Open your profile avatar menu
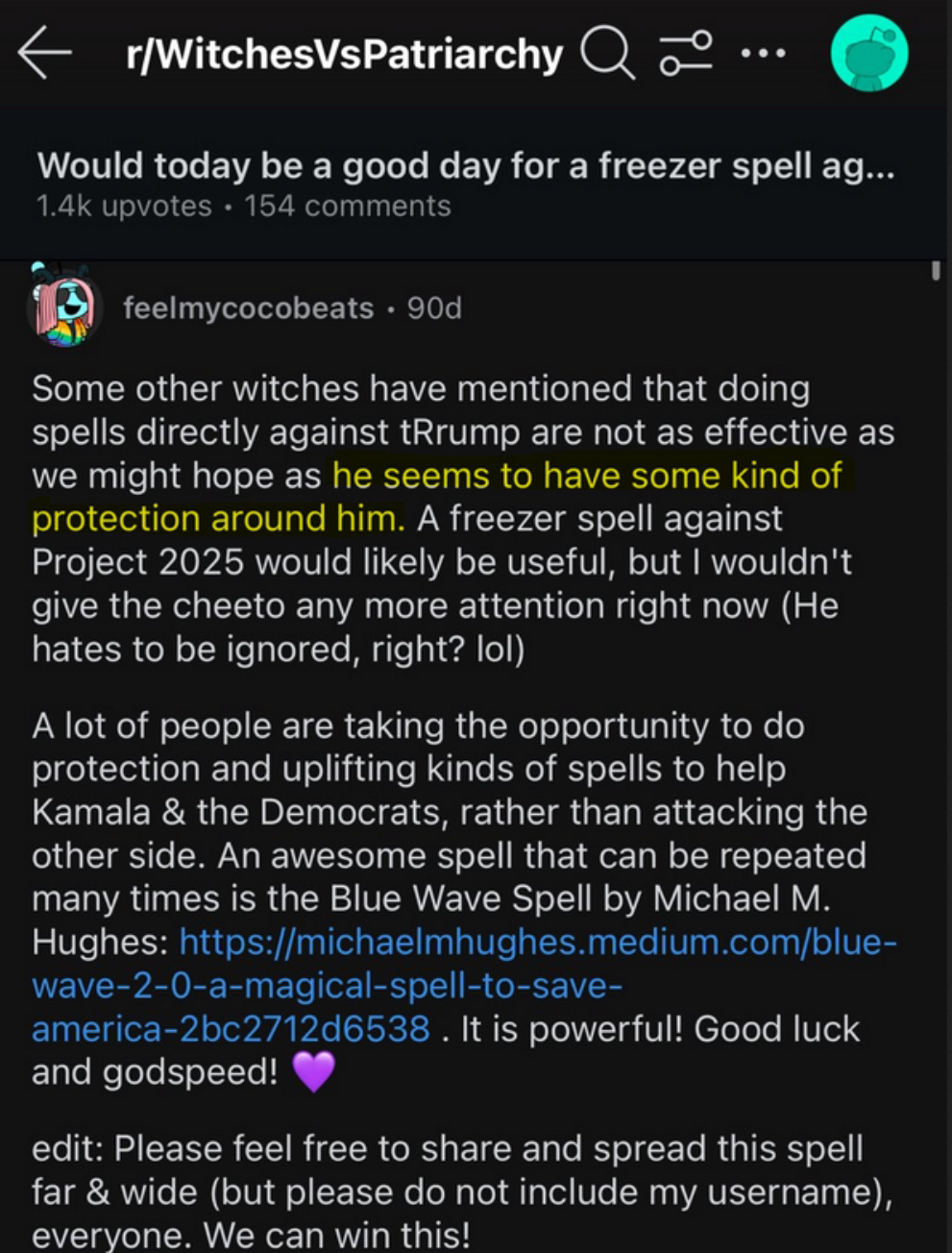 tap(868, 55)
